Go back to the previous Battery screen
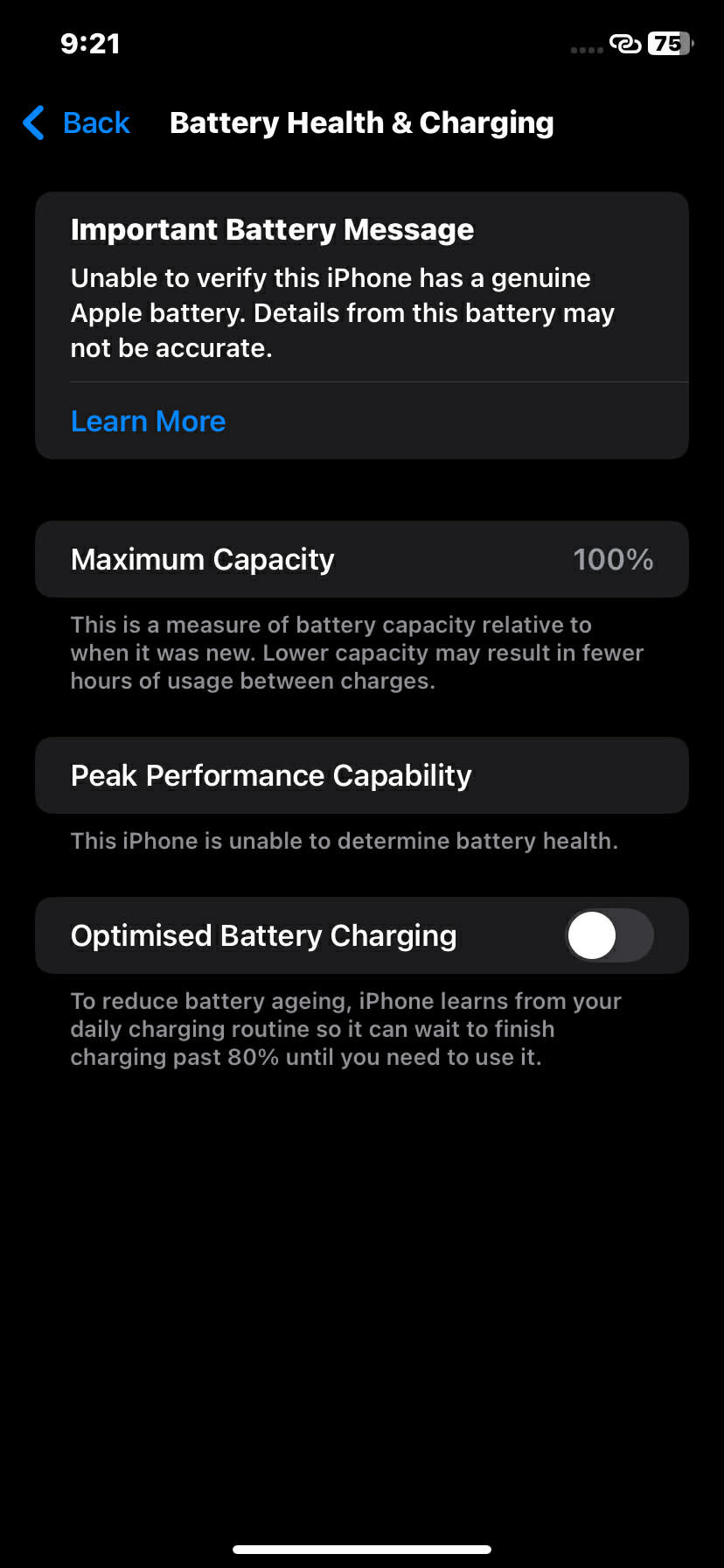The height and width of the screenshot is (1568, 724). click(x=77, y=123)
